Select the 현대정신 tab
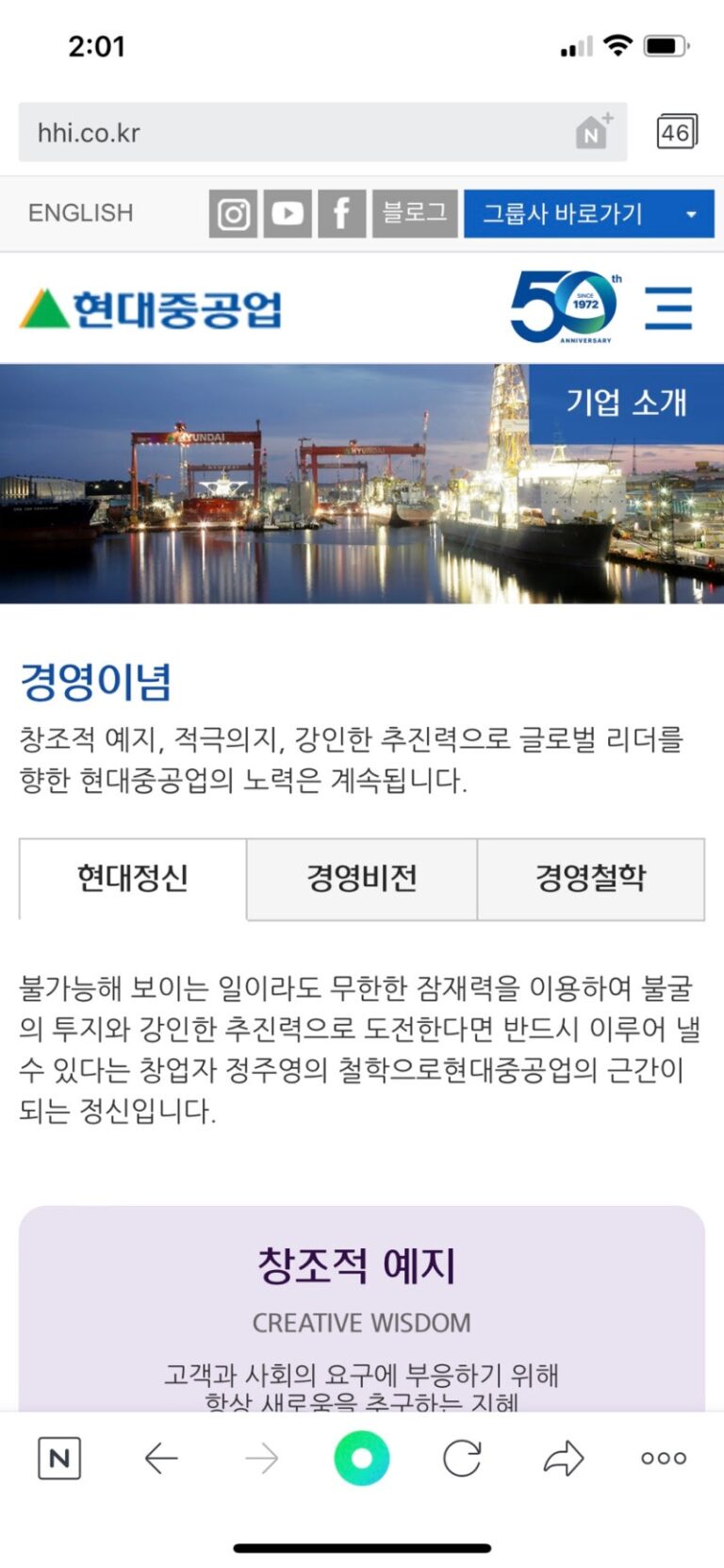Viewport: 724px width, 1568px height. pyautogui.click(x=133, y=879)
